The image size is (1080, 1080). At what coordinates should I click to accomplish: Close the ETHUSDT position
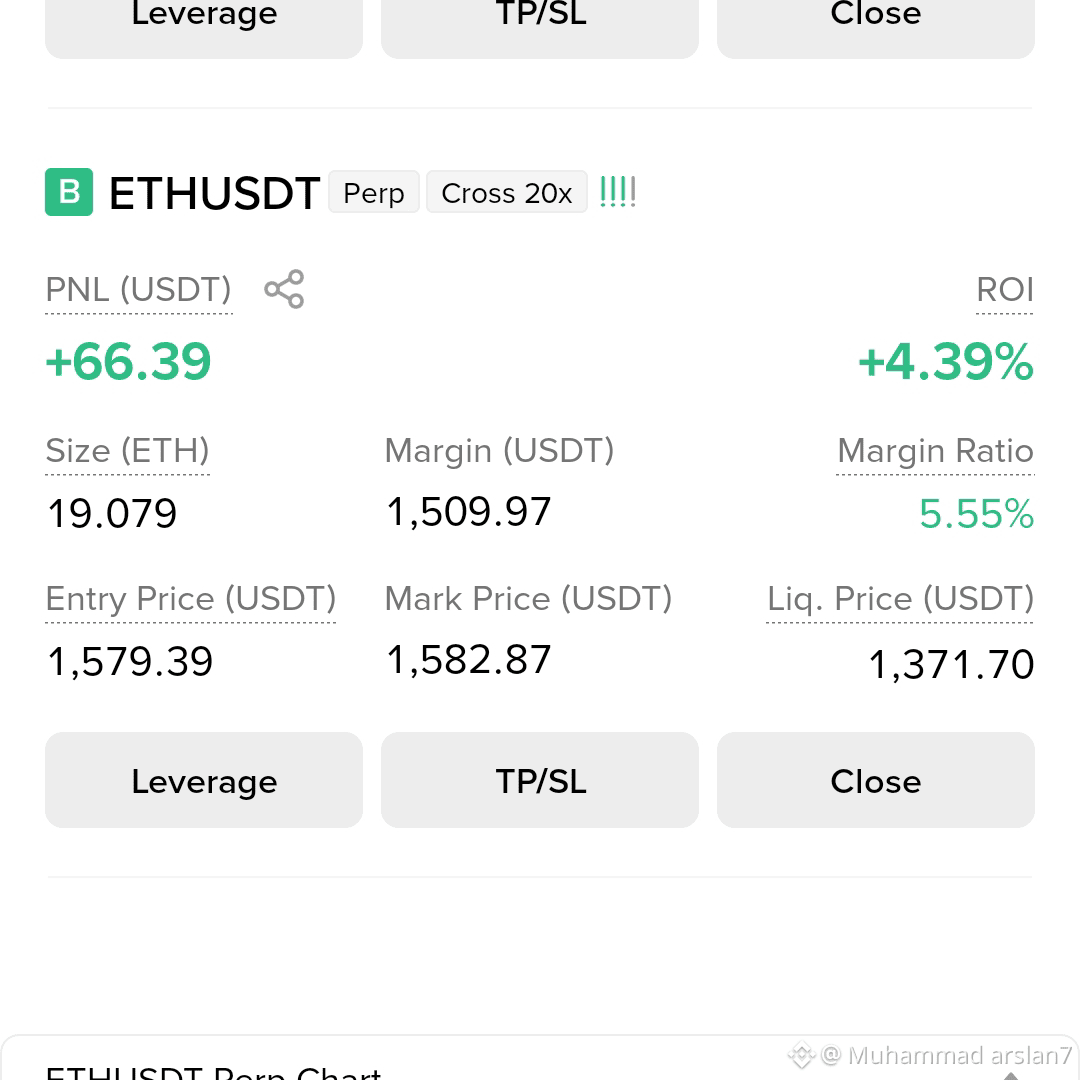click(x=875, y=780)
